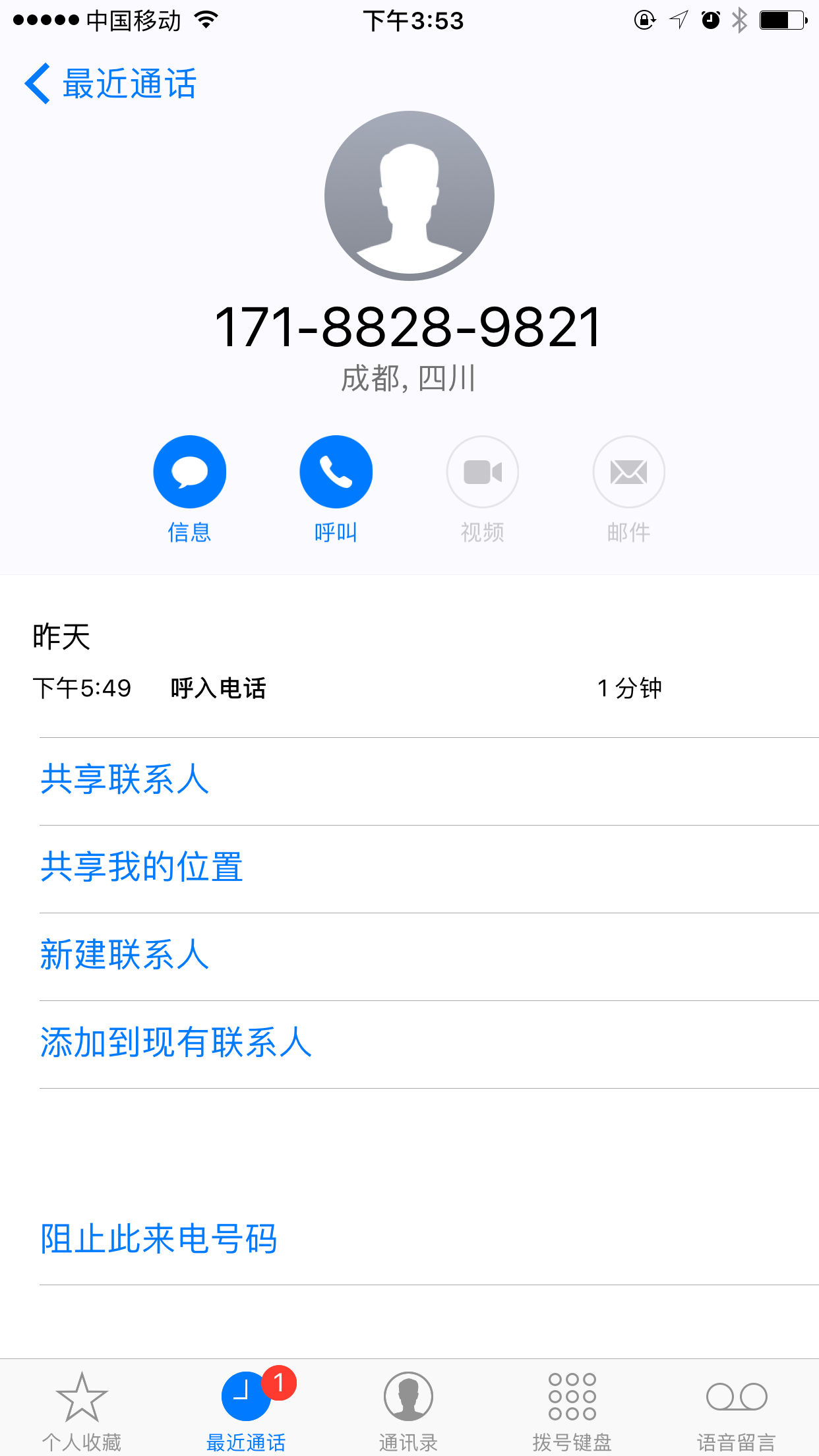Switch to 通讯录 tab

pyautogui.click(x=409, y=1409)
